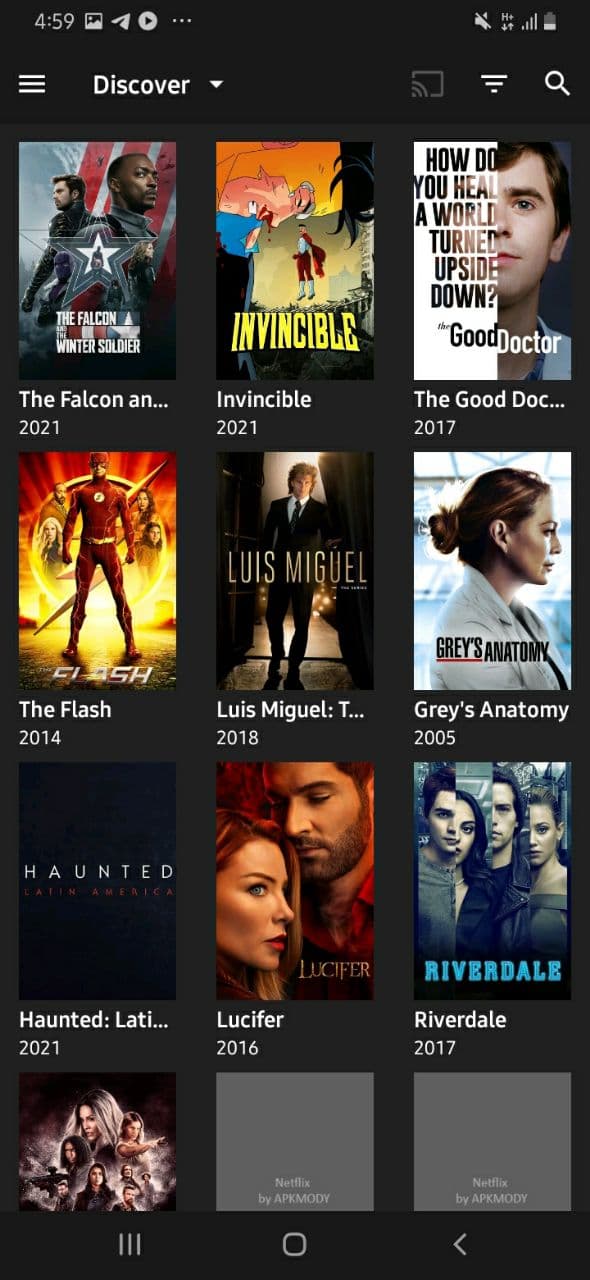Tap the cast to device icon
Image resolution: width=590 pixels, height=1280 pixels.
click(427, 85)
